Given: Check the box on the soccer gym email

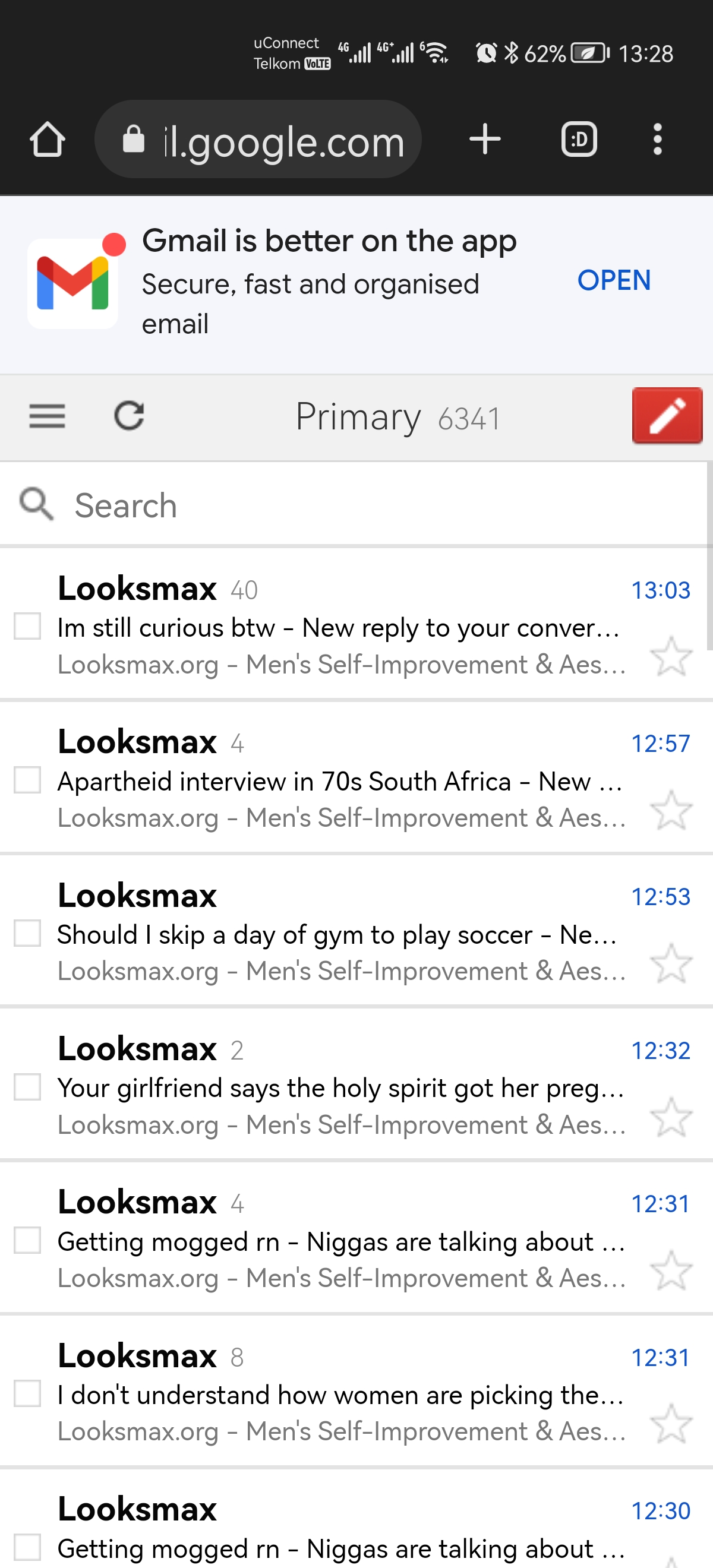Looking at the screenshot, I should click(27, 932).
